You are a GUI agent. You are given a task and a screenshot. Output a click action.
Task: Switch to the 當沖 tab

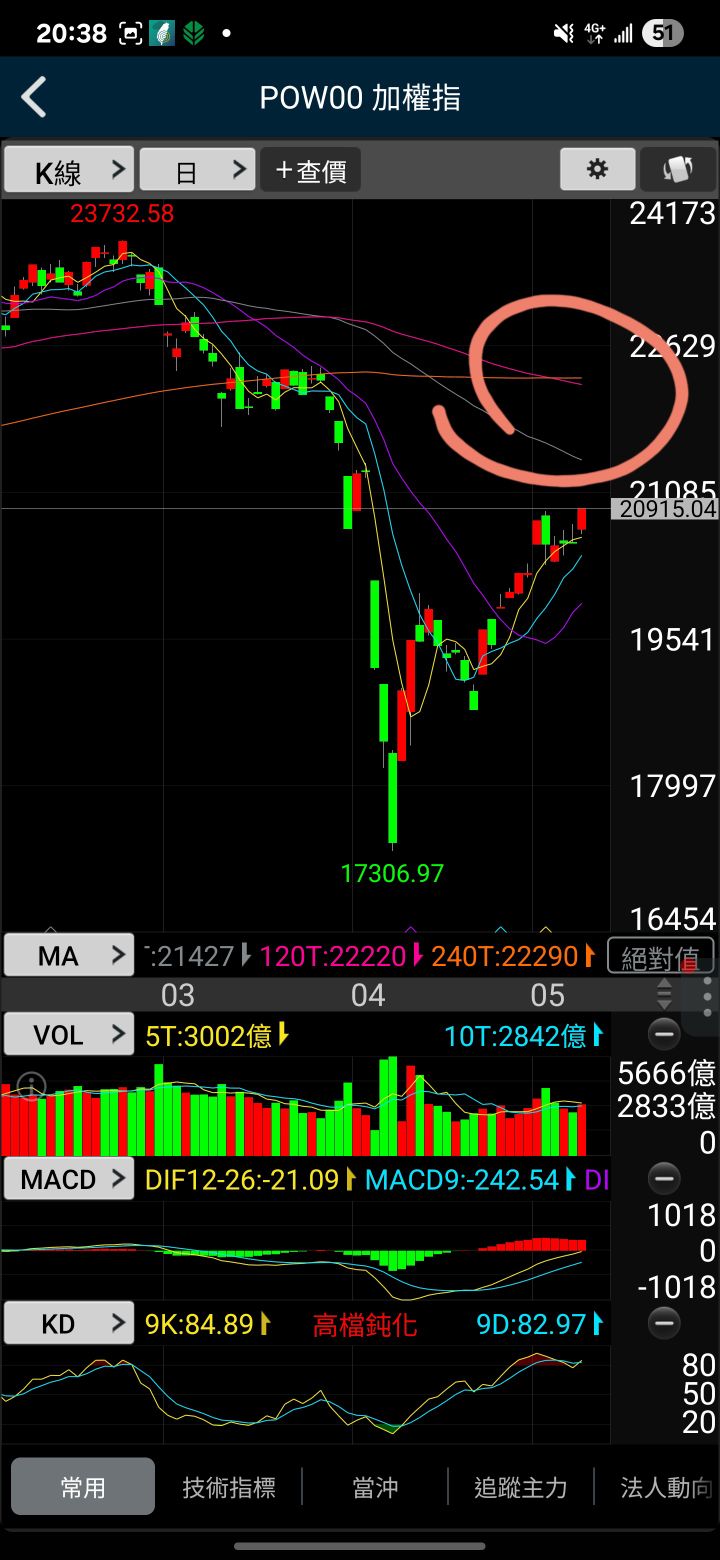pos(375,1487)
